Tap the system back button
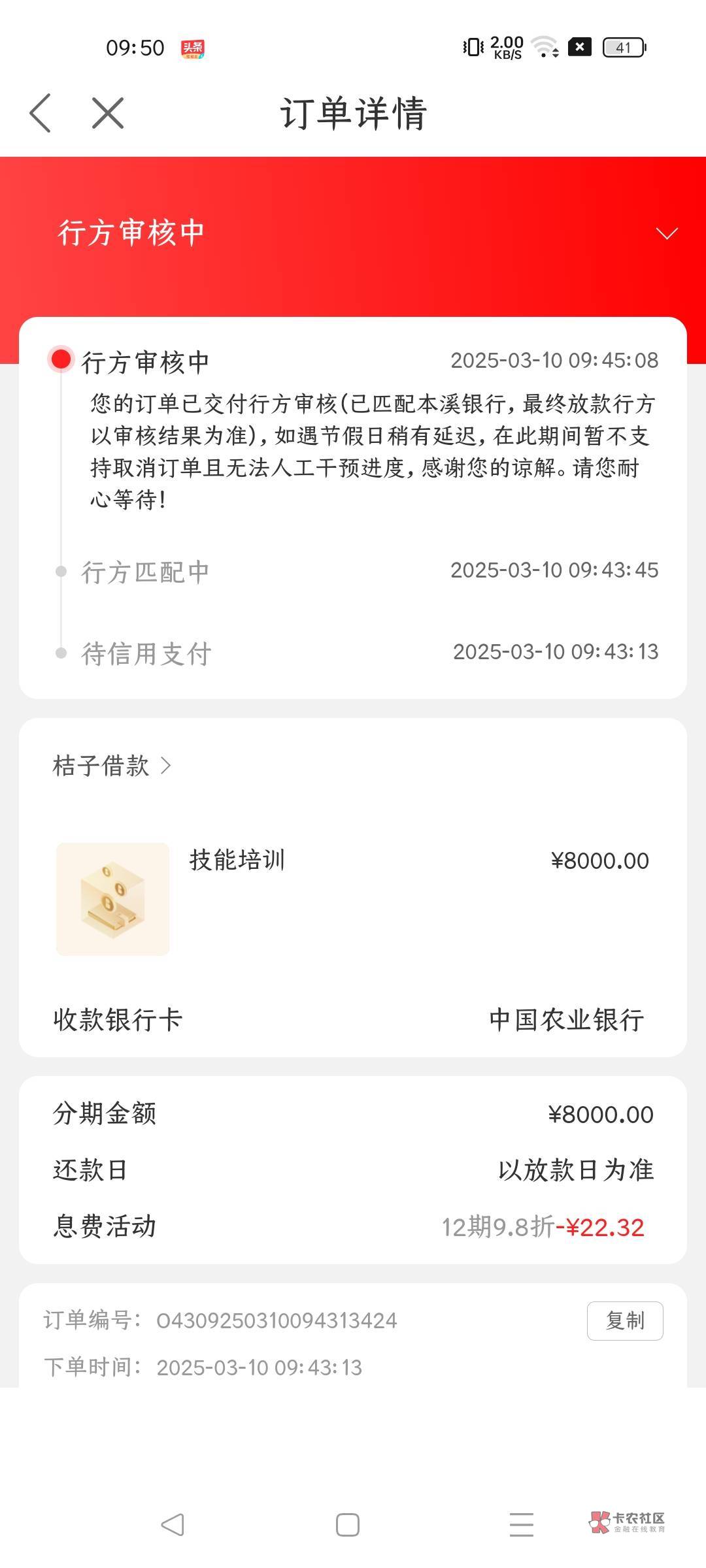The image size is (706, 1568). tap(173, 1525)
